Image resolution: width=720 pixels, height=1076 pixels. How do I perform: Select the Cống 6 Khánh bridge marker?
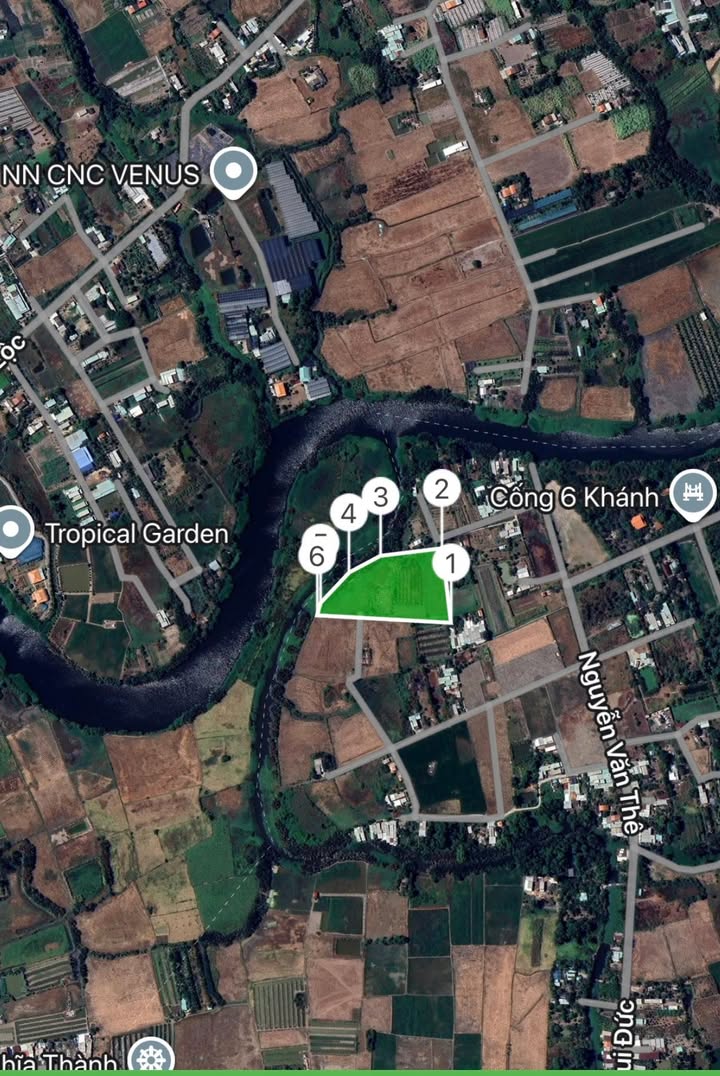(693, 495)
